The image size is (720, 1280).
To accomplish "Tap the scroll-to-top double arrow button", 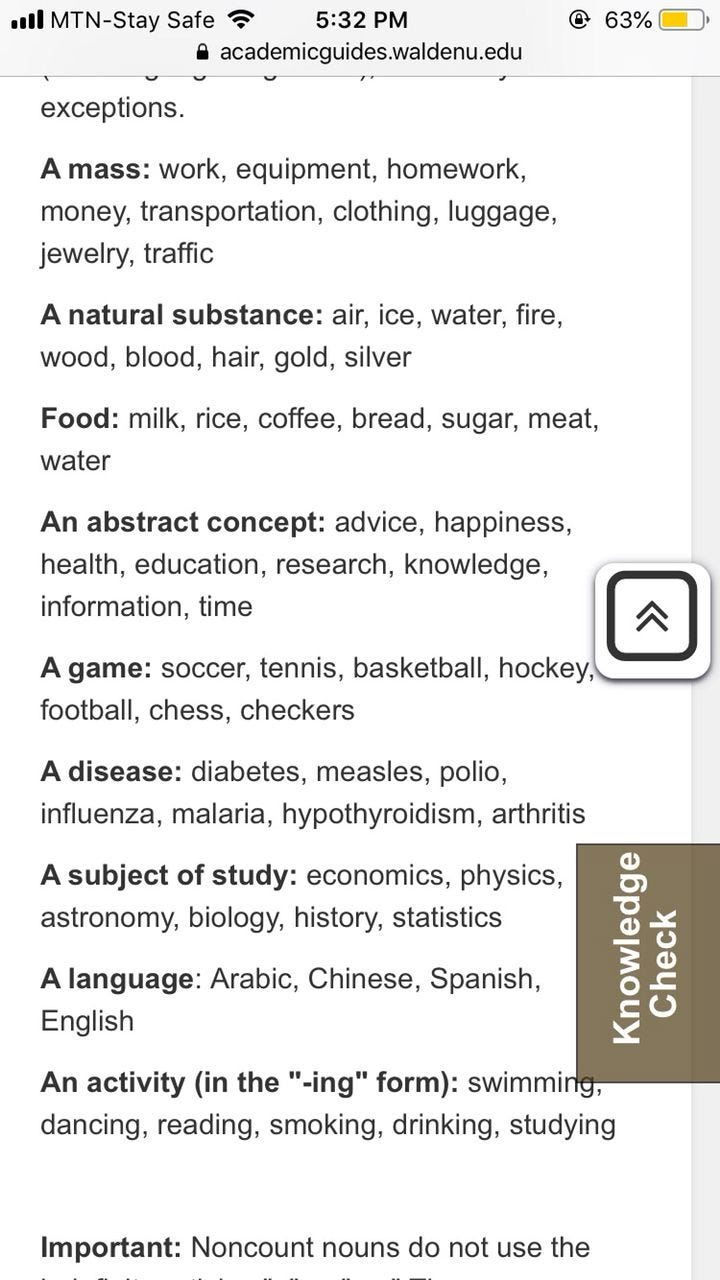I will point(652,616).
